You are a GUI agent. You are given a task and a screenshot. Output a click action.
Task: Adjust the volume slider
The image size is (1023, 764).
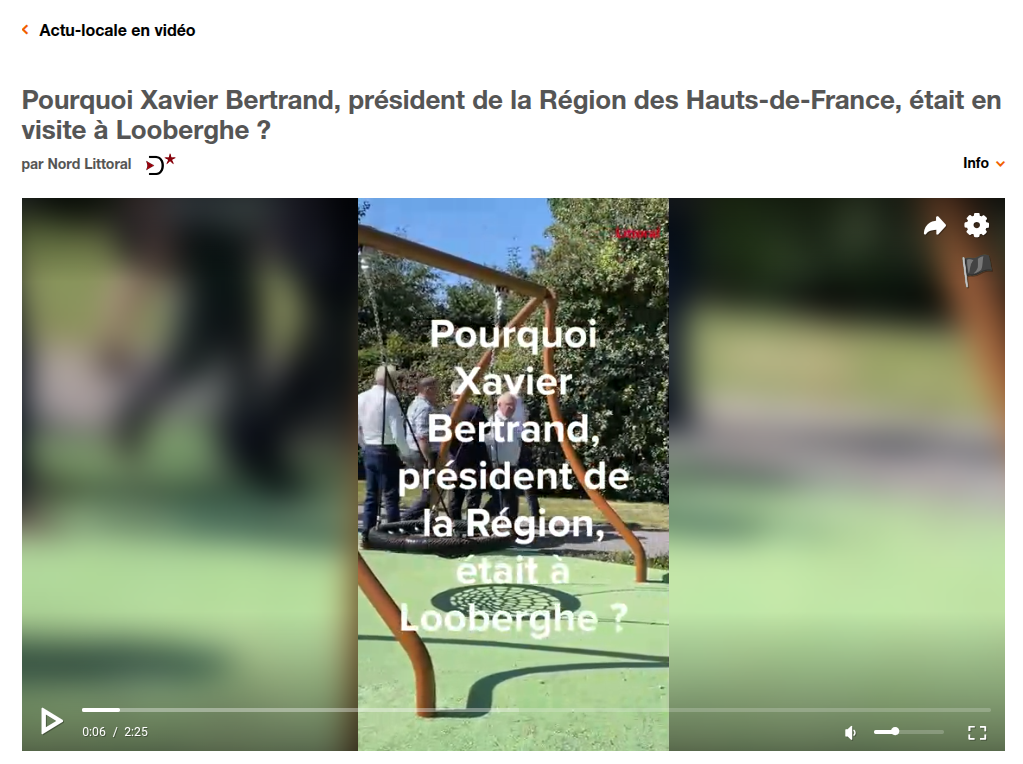coord(908,732)
